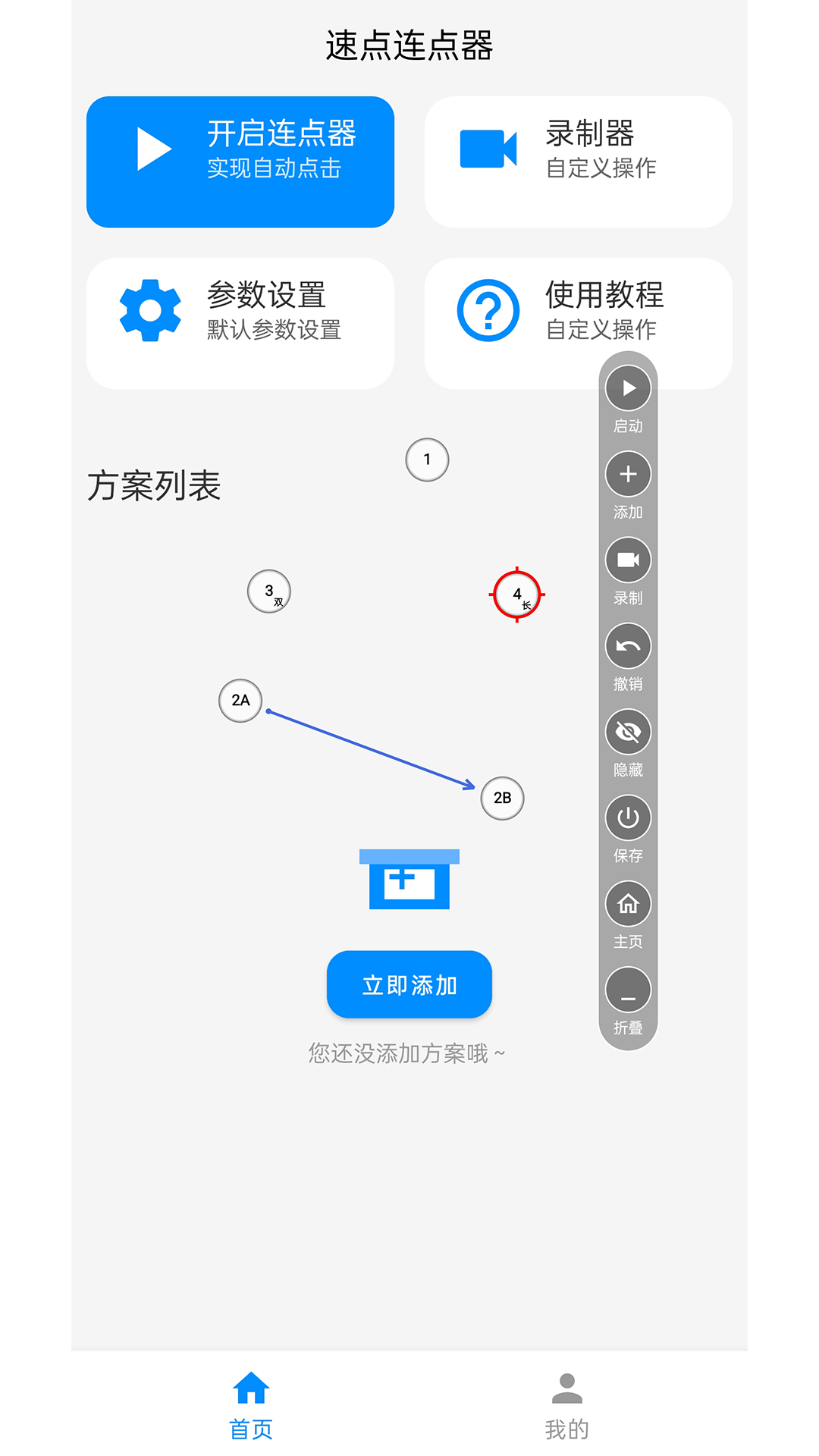Return to app via 主页 button
This screenshot has height=1456, width=819.
point(628,904)
